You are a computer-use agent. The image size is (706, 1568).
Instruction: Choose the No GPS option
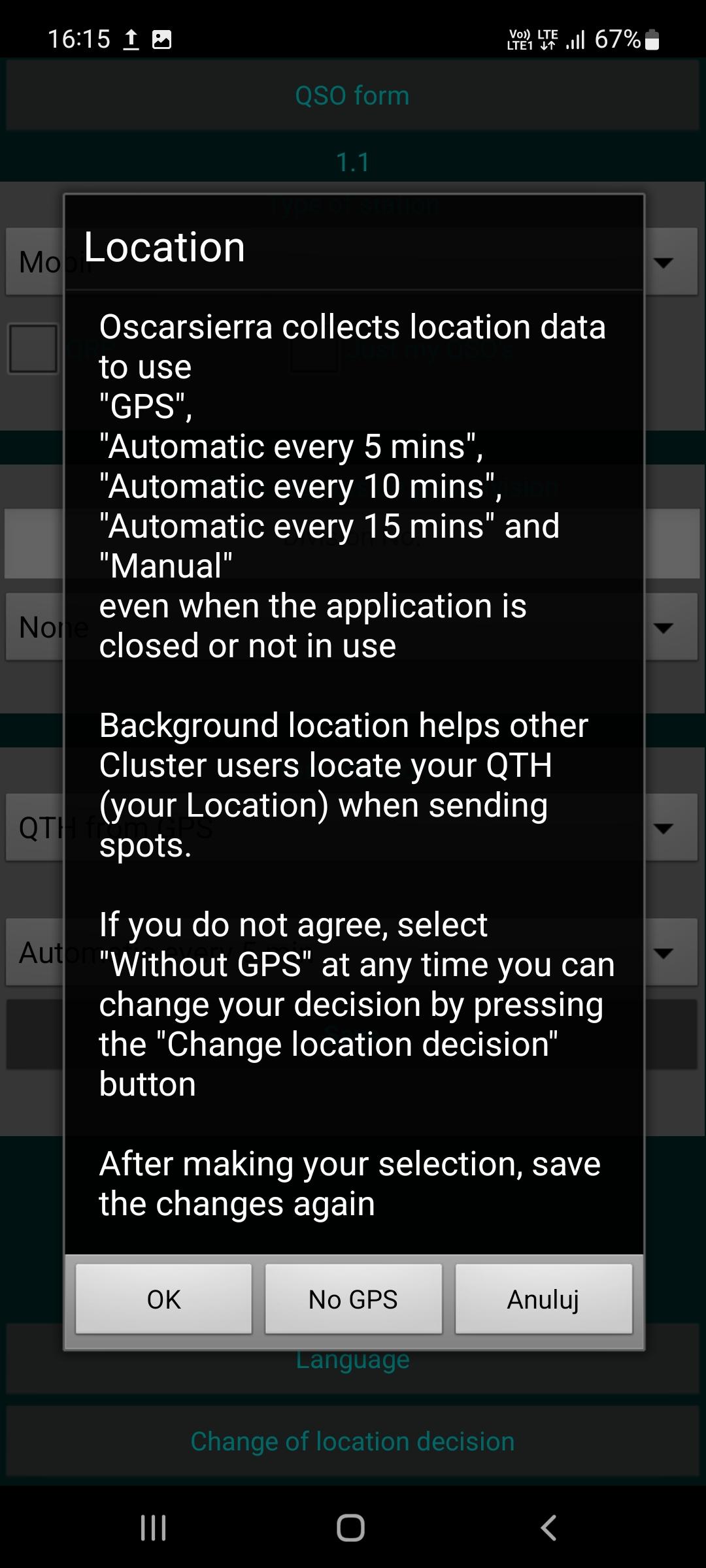coord(353,1299)
